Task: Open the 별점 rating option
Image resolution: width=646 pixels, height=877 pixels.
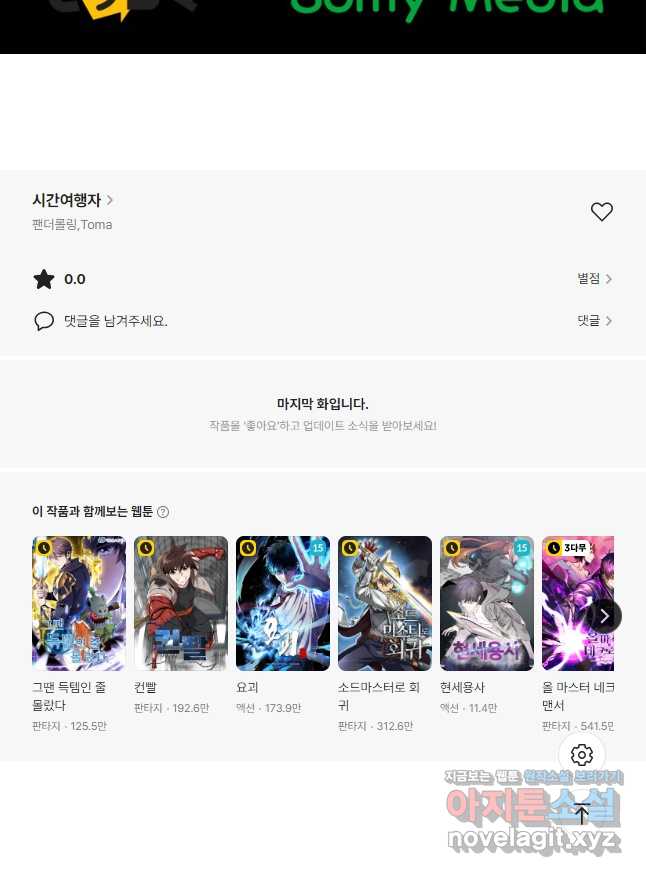Action: tap(594, 279)
